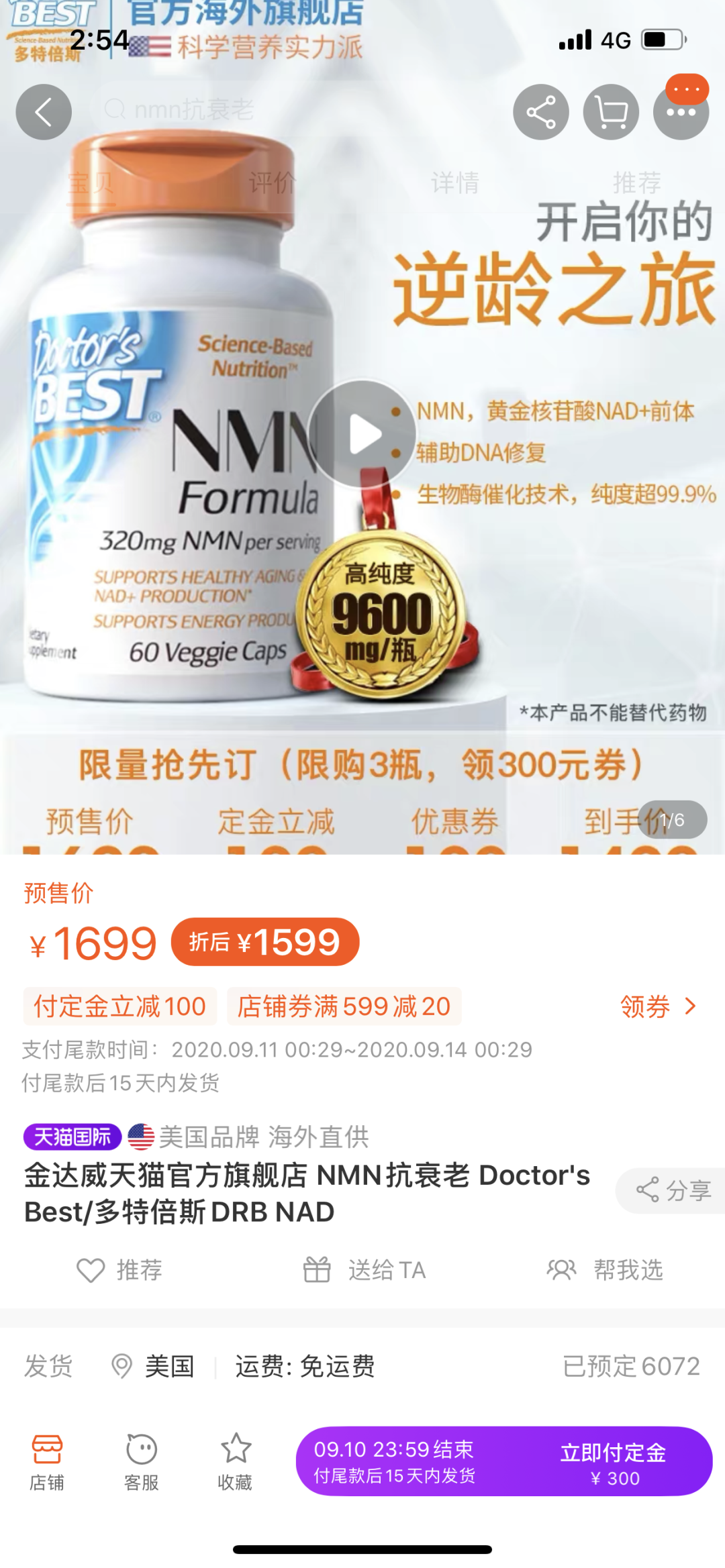Select 送给TA to gift this item
Viewport: 725px width, 1568px height.
(x=365, y=1269)
